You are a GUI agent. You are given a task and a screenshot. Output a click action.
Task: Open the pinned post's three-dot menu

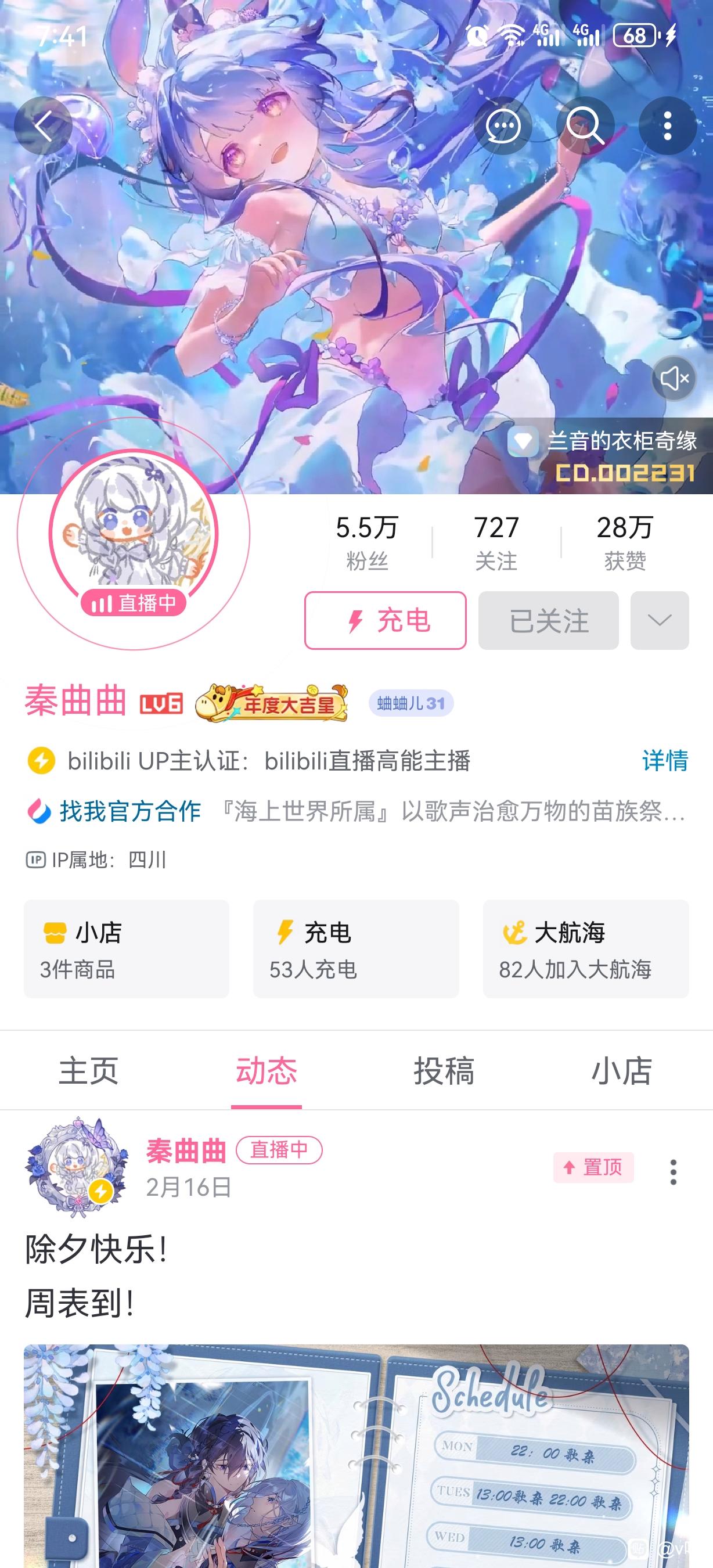point(673,1172)
